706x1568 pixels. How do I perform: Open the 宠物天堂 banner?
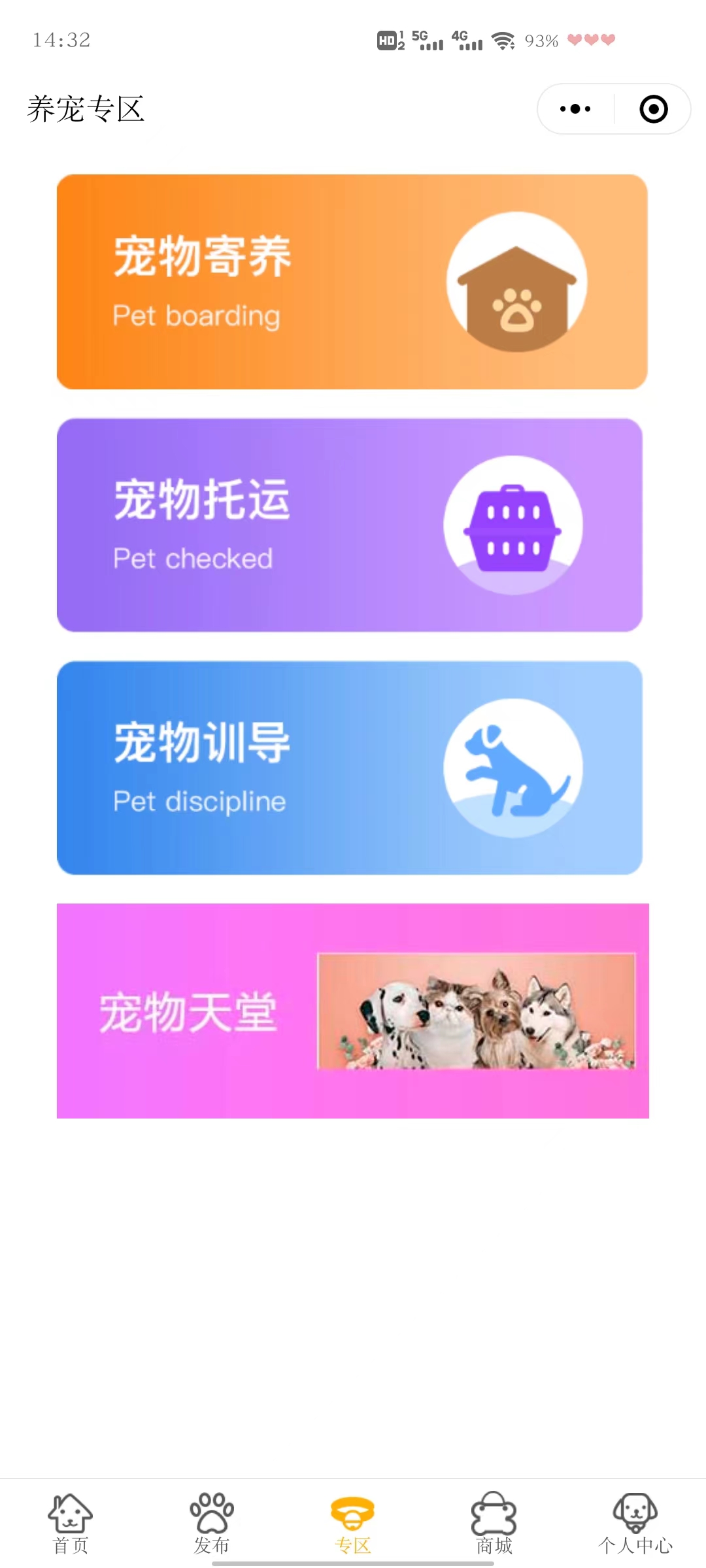[352, 1011]
